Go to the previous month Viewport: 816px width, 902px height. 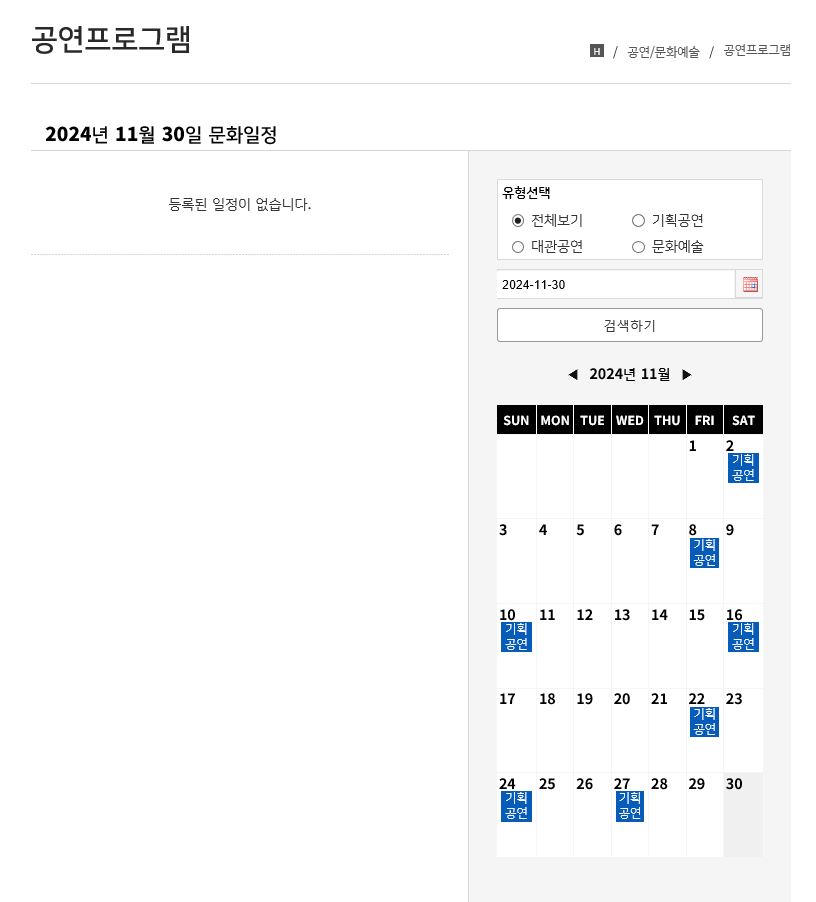[573, 375]
